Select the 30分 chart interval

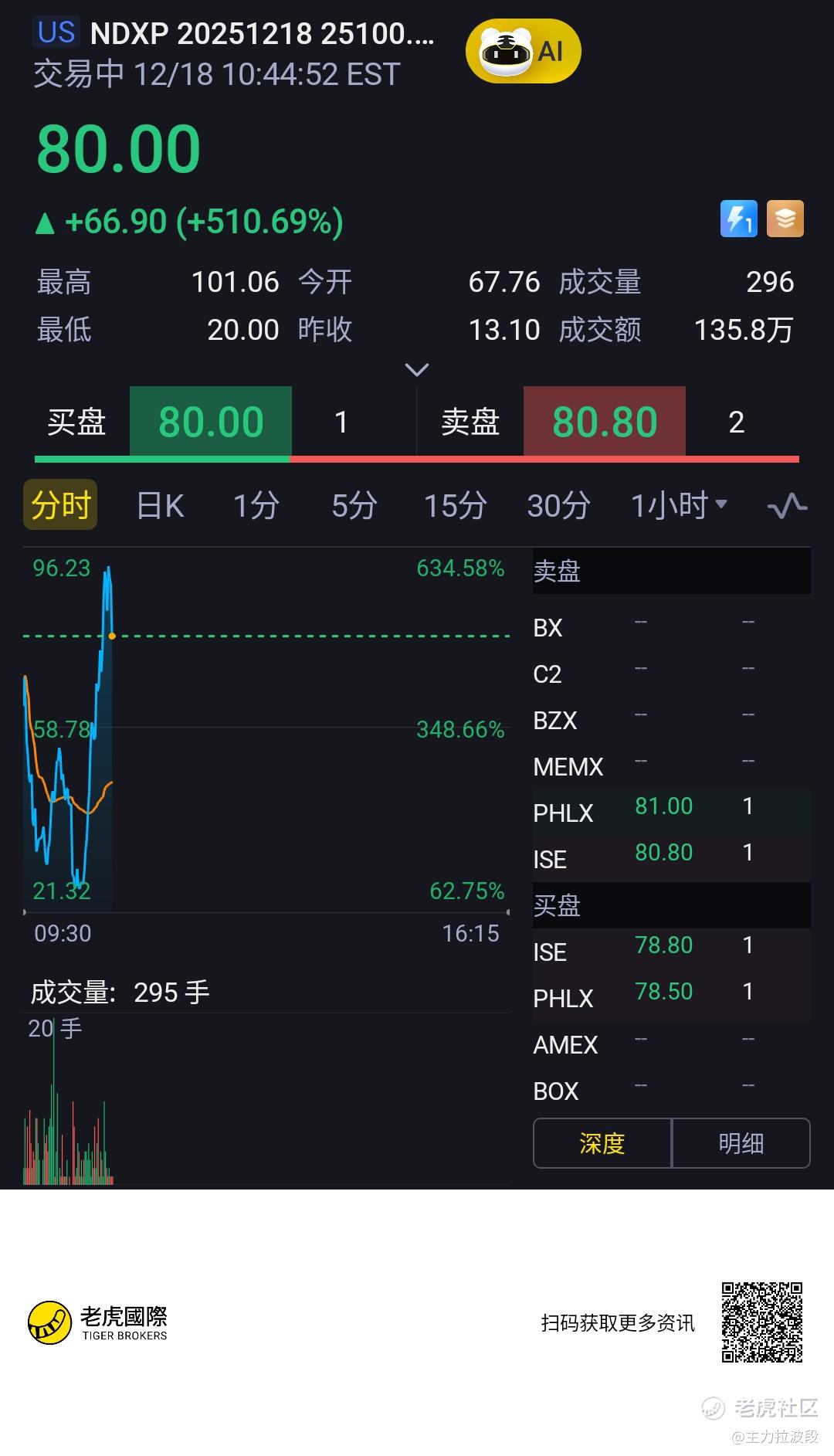tap(558, 505)
